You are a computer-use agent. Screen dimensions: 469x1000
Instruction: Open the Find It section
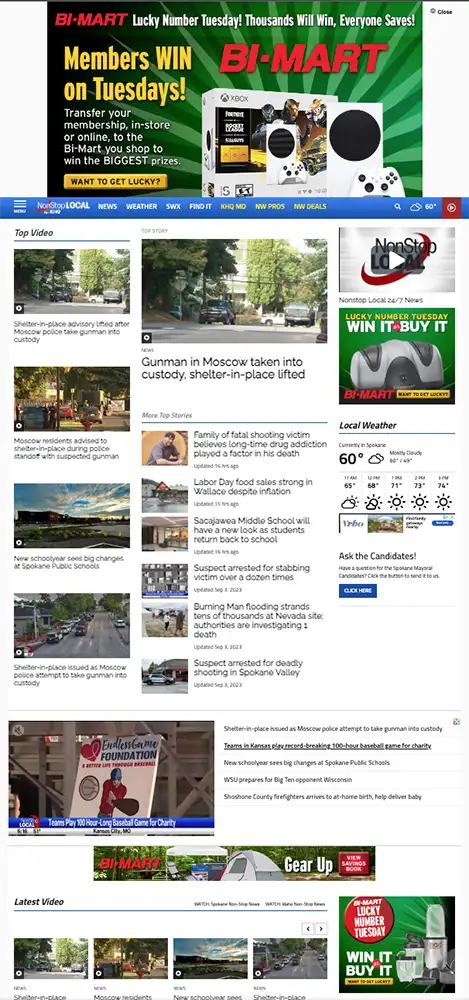point(200,207)
